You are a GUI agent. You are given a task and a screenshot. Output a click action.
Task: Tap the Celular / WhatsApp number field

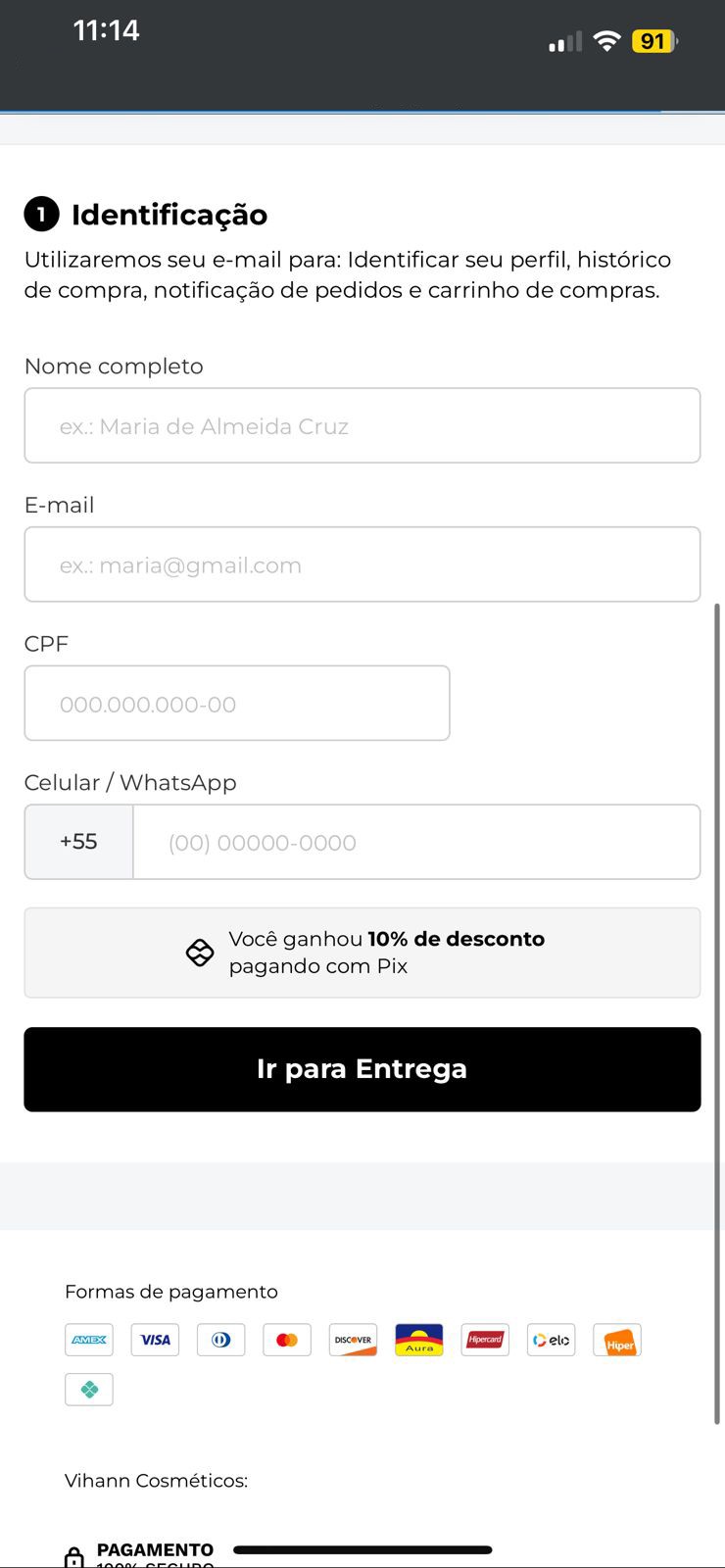point(416,843)
